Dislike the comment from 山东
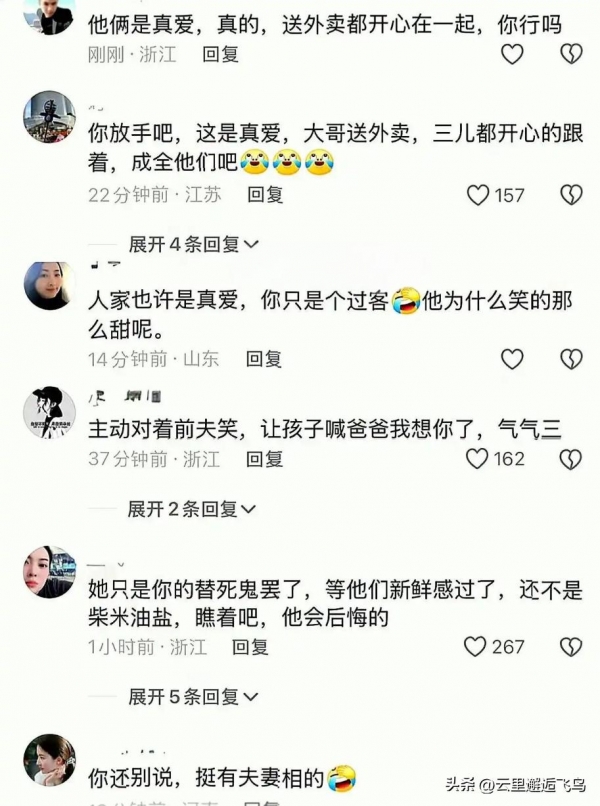Image resolution: width=600 pixels, height=806 pixels. [x=570, y=359]
